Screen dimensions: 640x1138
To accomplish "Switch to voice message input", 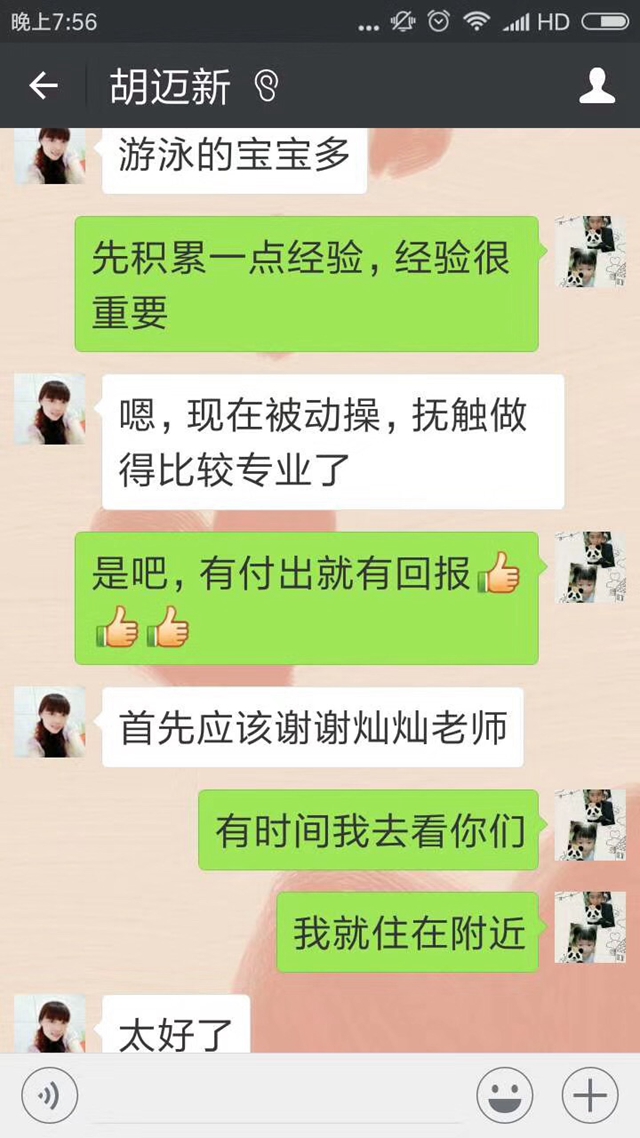I will [x=48, y=1096].
